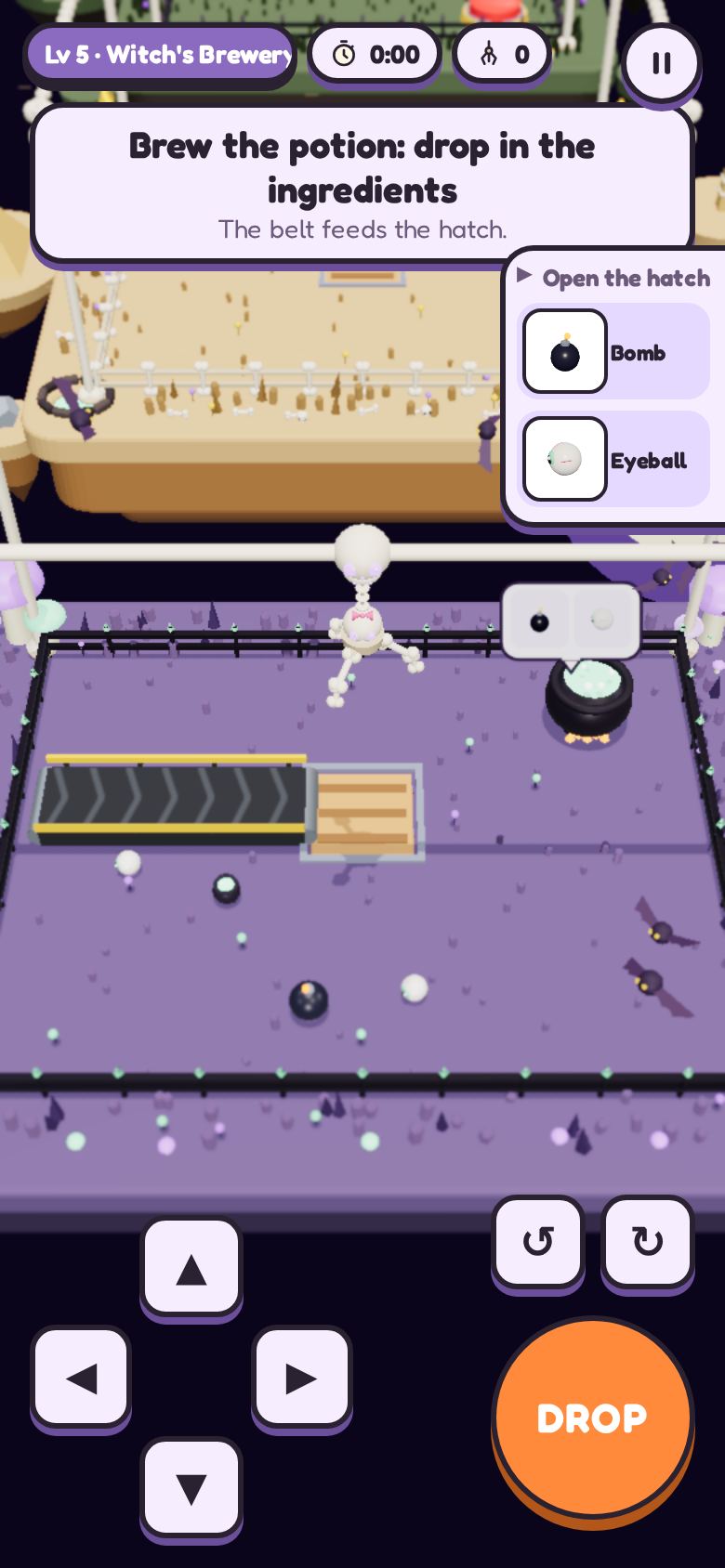Rotate the camera counterclockwise
Viewport: 725px width, 1568px height.
[538, 1242]
